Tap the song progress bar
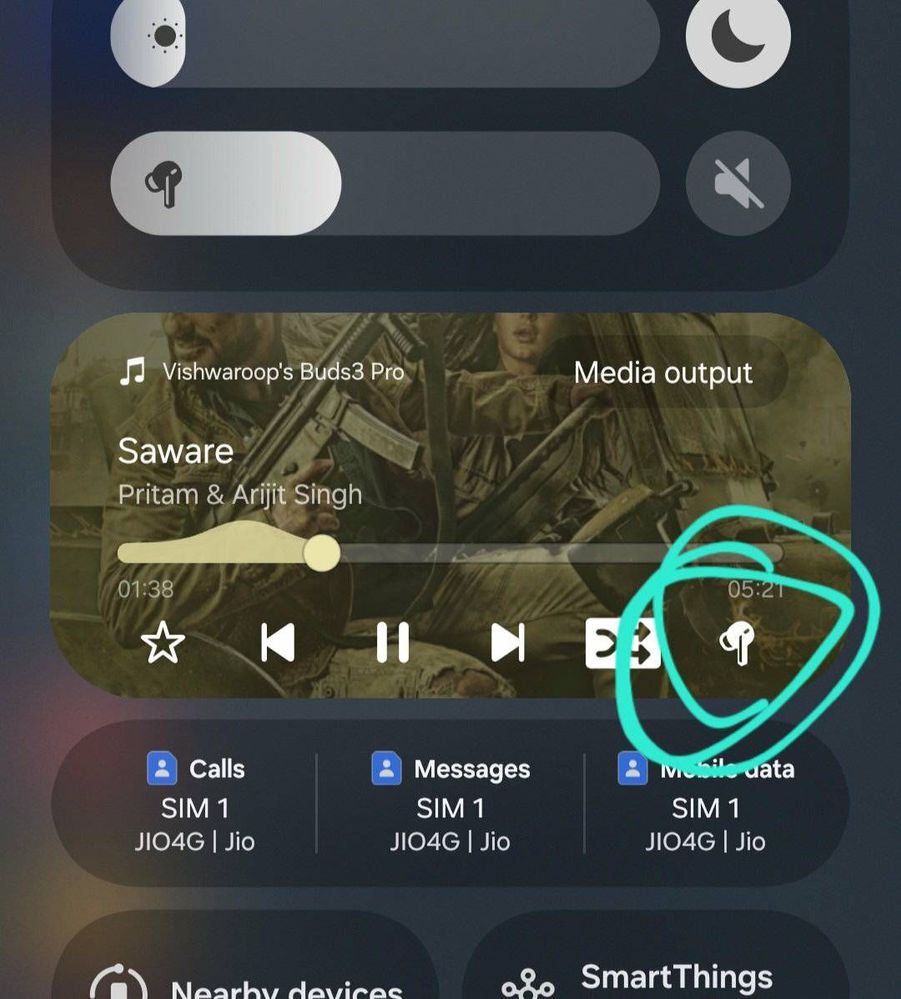Image resolution: width=901 pixels, height=999 pixels. point(450,553)
